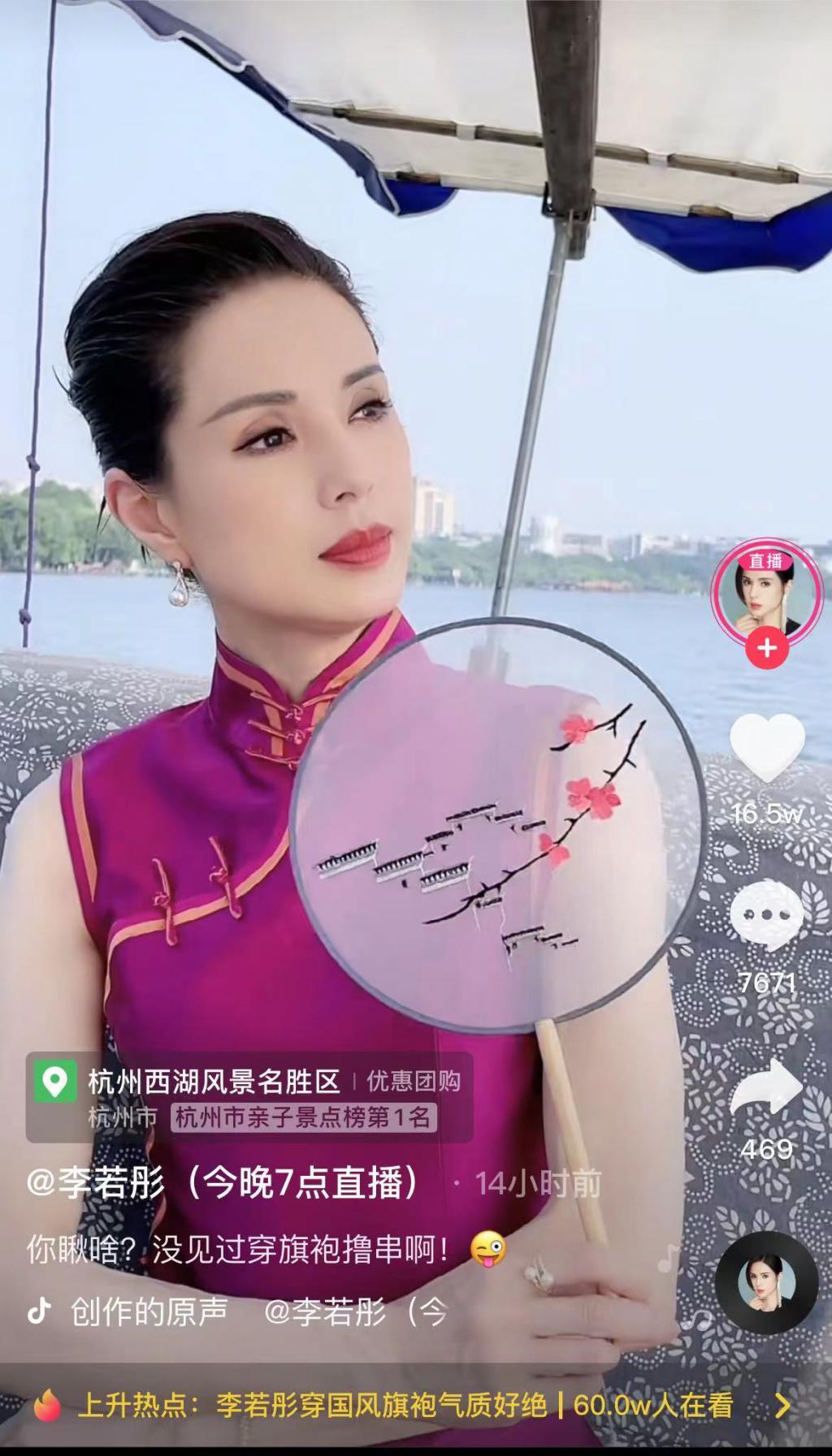The width and height of the screenshot is (832, 1456).
Task: Follow the creator with the plus button
Action: pyautogui.click(x=766, y=649)
